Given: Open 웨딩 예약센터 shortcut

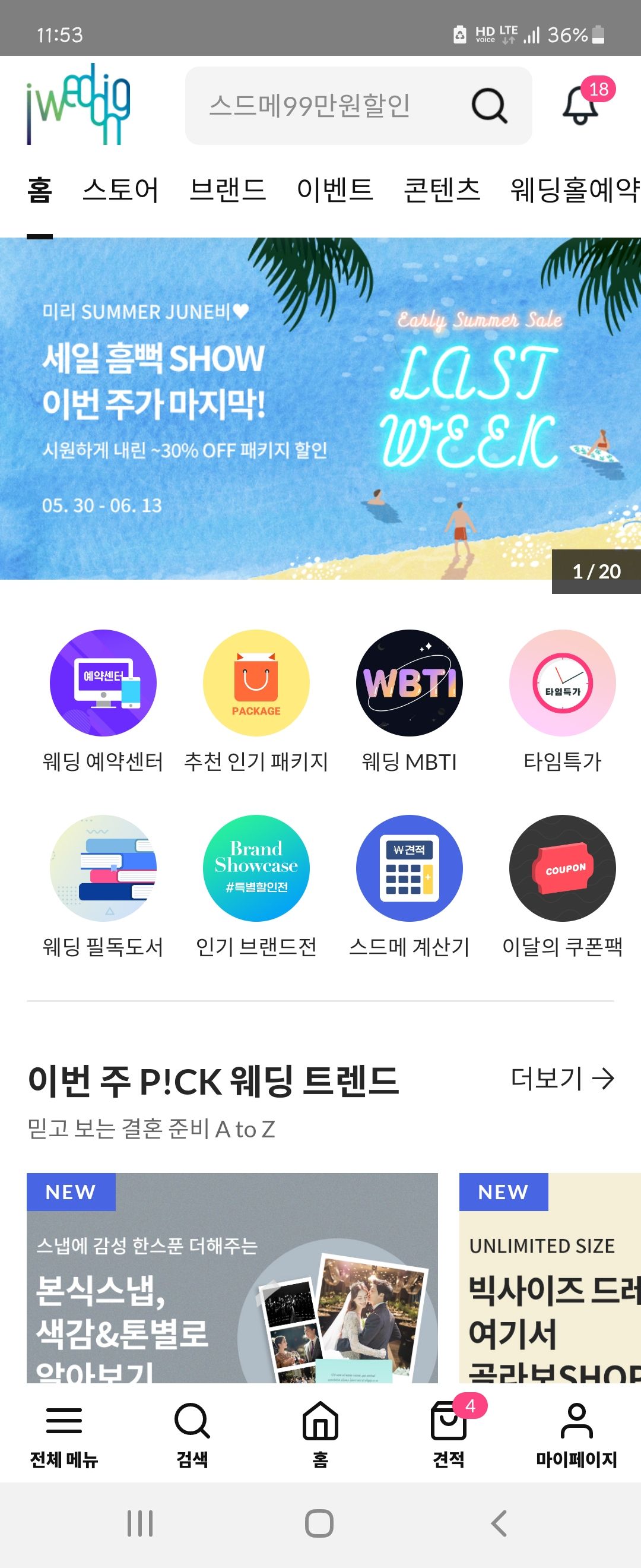Looking at the screenshot, I should [103, 683].
